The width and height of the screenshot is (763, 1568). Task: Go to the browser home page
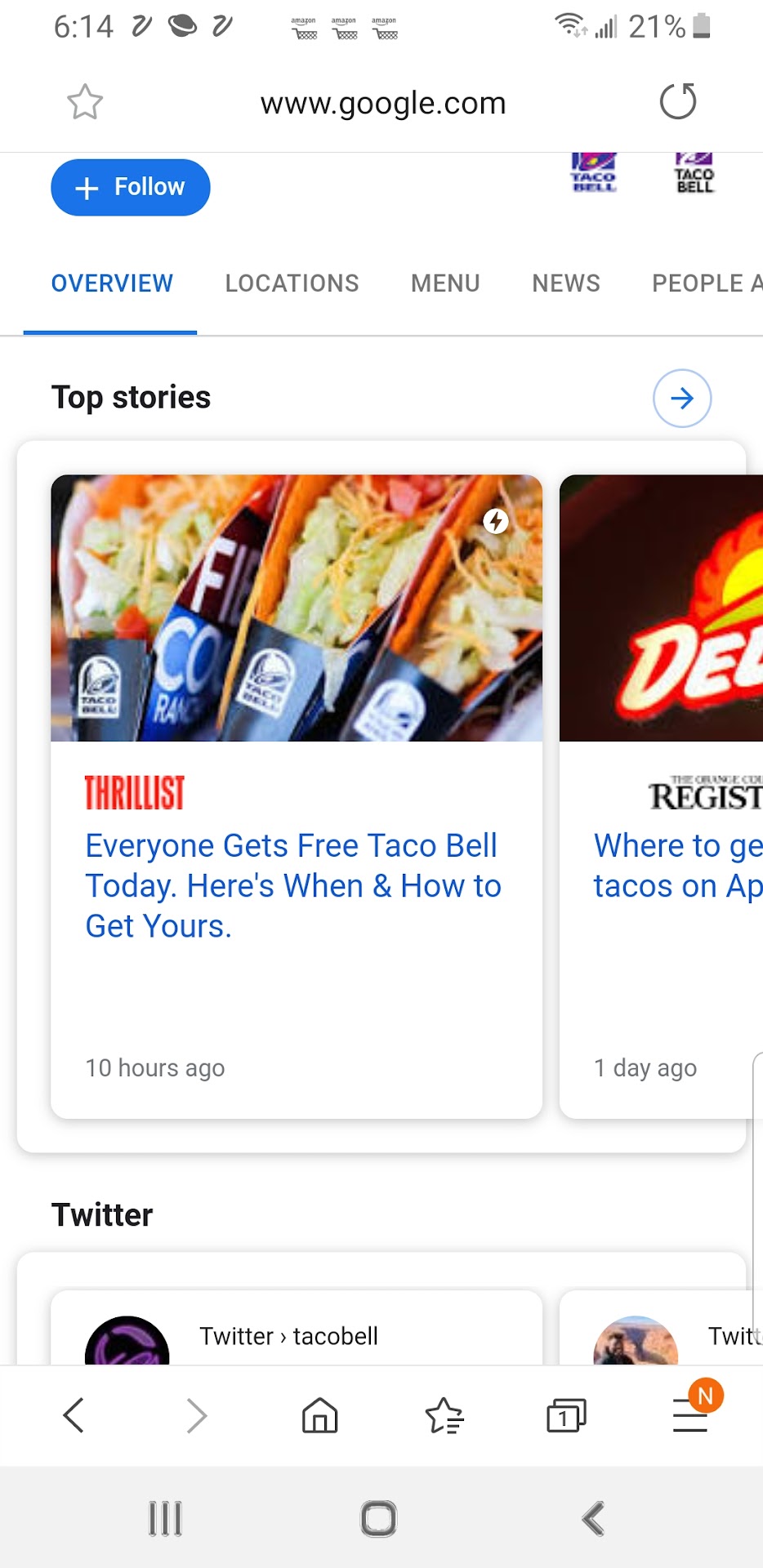tap(319, 1415)
